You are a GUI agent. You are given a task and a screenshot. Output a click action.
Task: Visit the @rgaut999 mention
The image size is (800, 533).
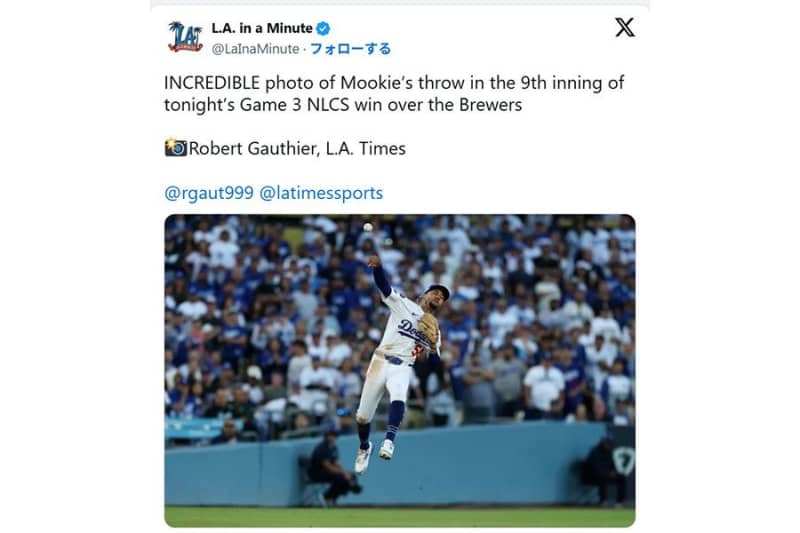pos(208,193)
